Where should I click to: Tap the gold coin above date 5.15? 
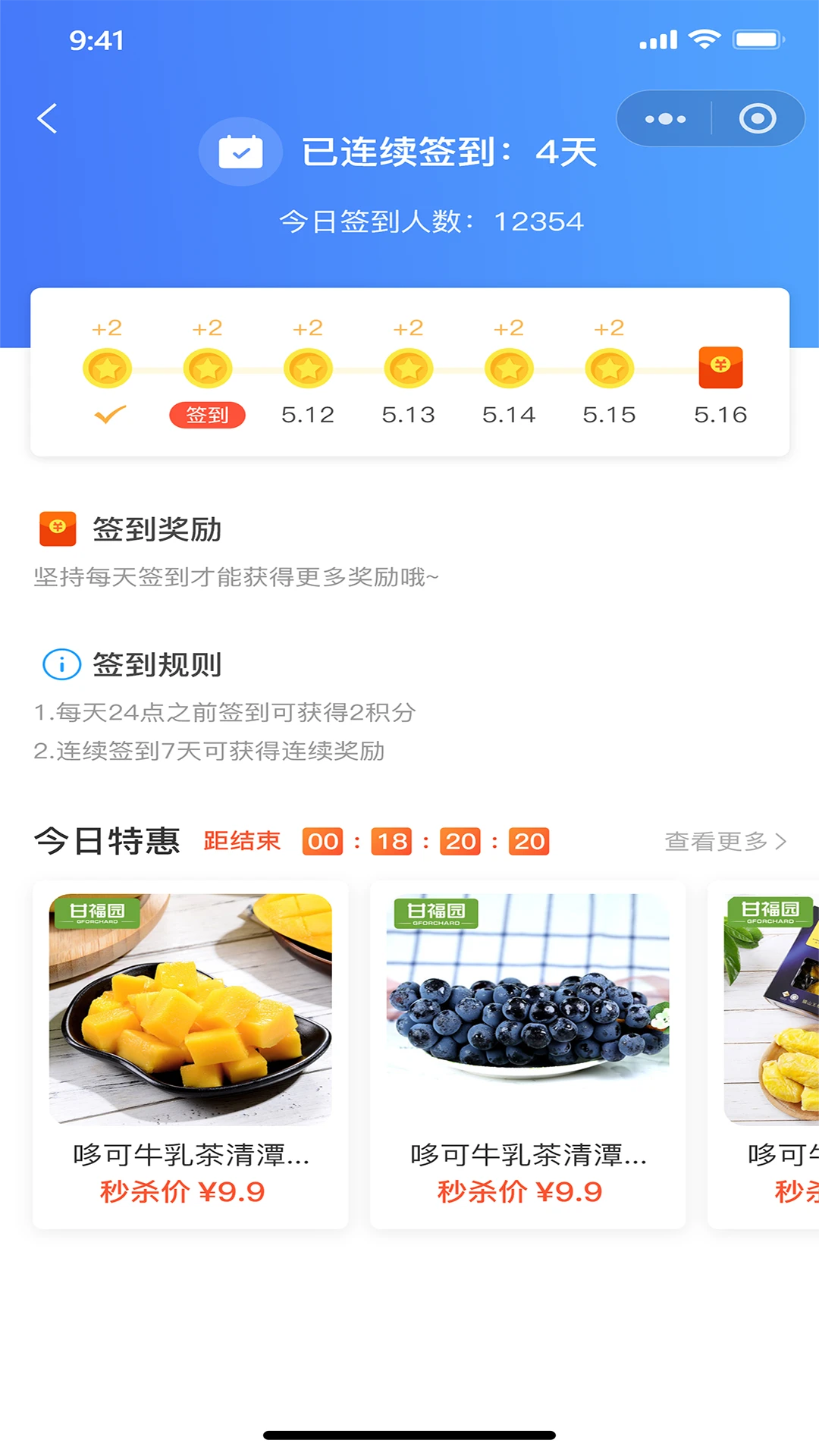click(610, 367)
